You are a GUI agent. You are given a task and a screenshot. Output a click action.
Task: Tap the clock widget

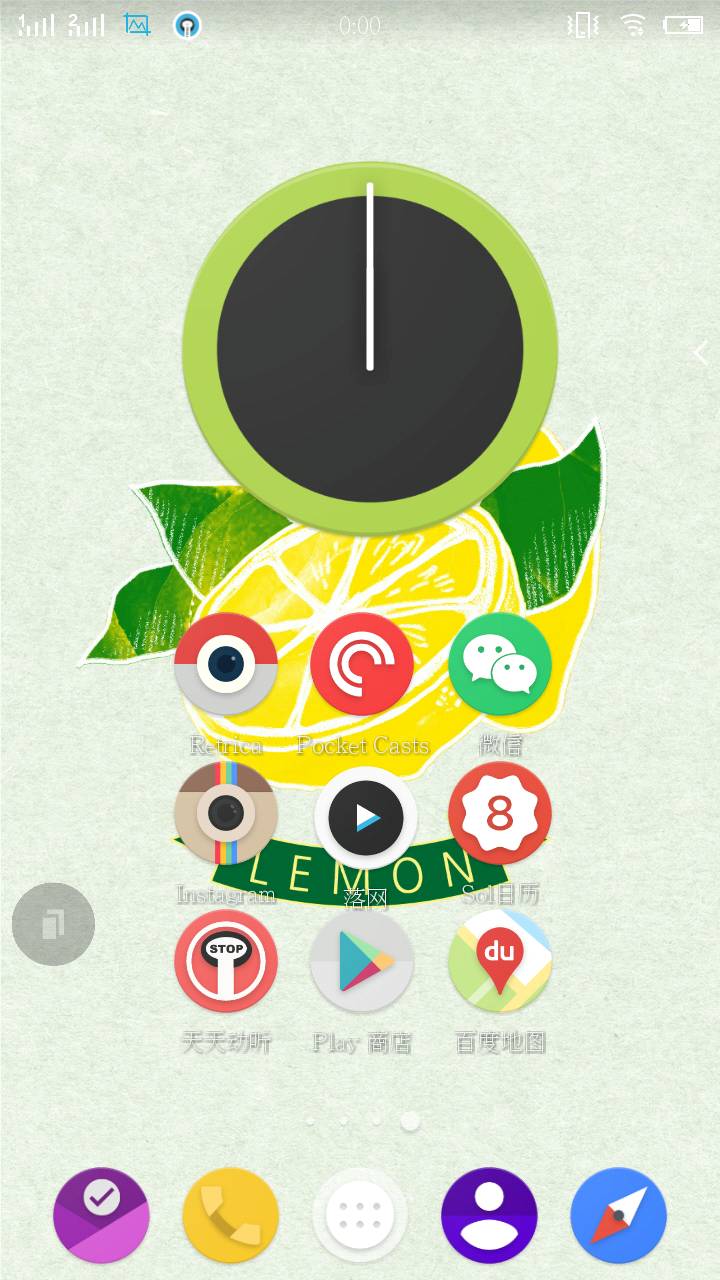370,348
